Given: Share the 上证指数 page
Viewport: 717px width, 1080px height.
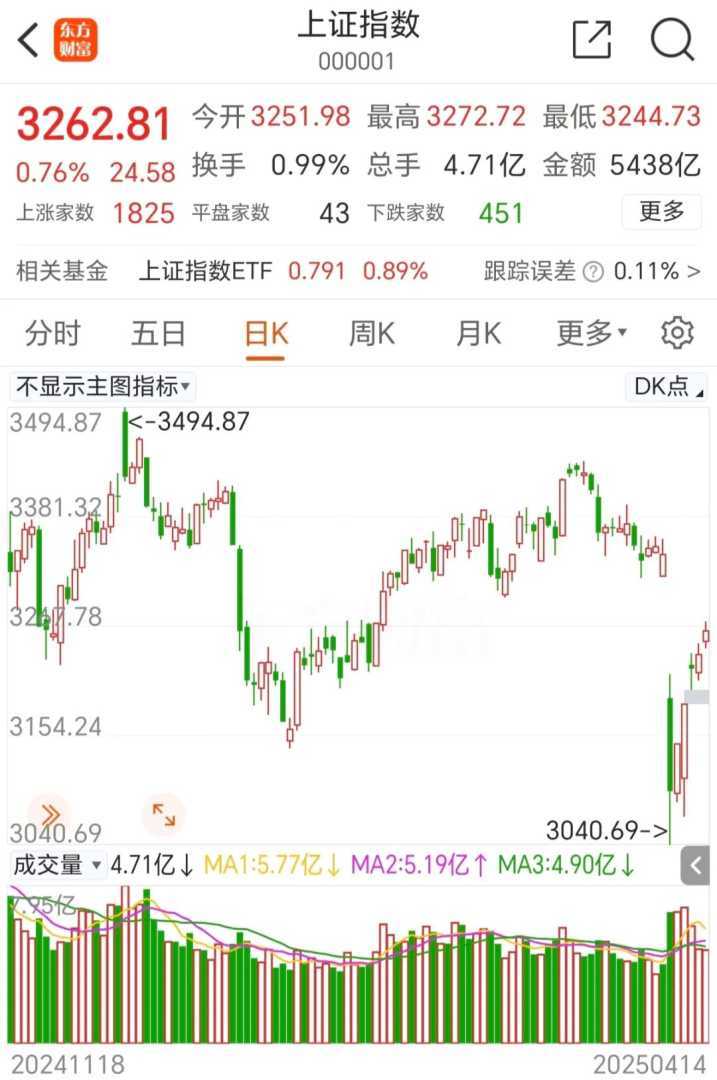Looking at the screenshot, I should click(591, 40).
